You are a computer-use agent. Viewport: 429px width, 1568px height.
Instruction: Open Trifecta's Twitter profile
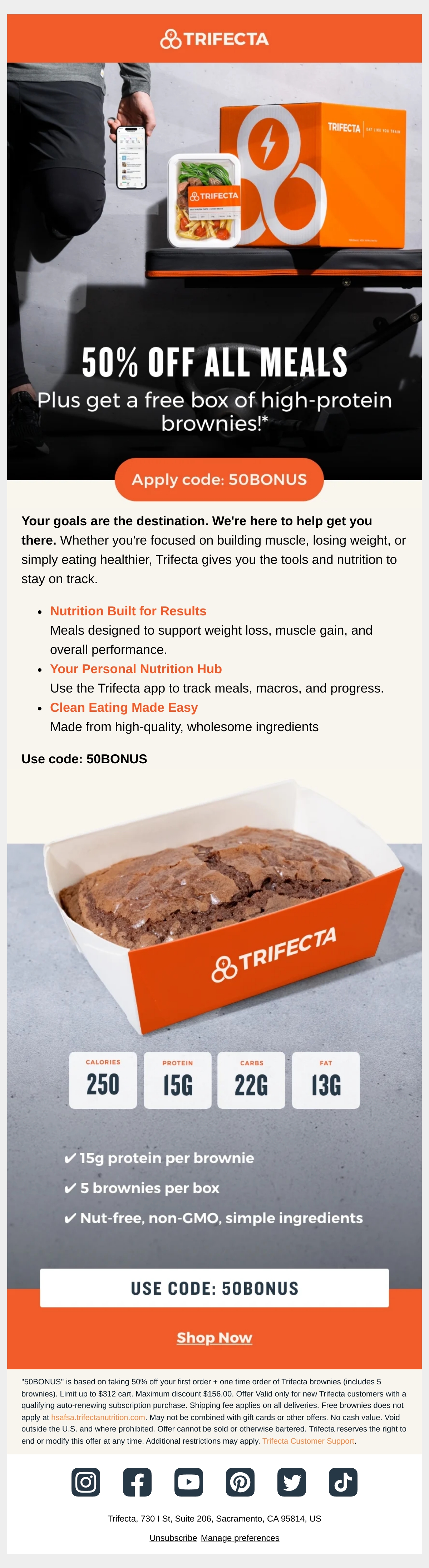point(292,1482)
